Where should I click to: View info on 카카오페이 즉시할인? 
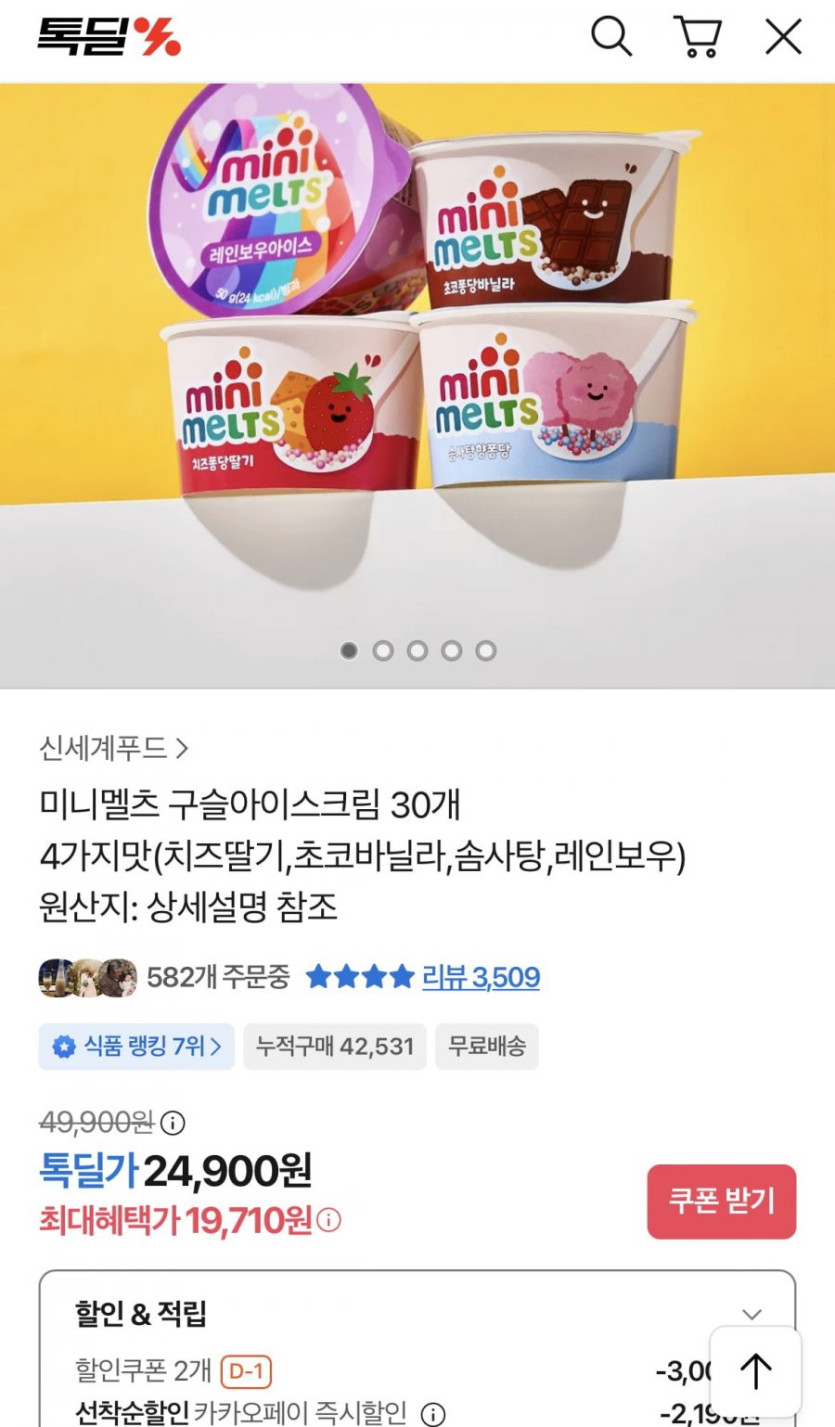coord(433,1414)
